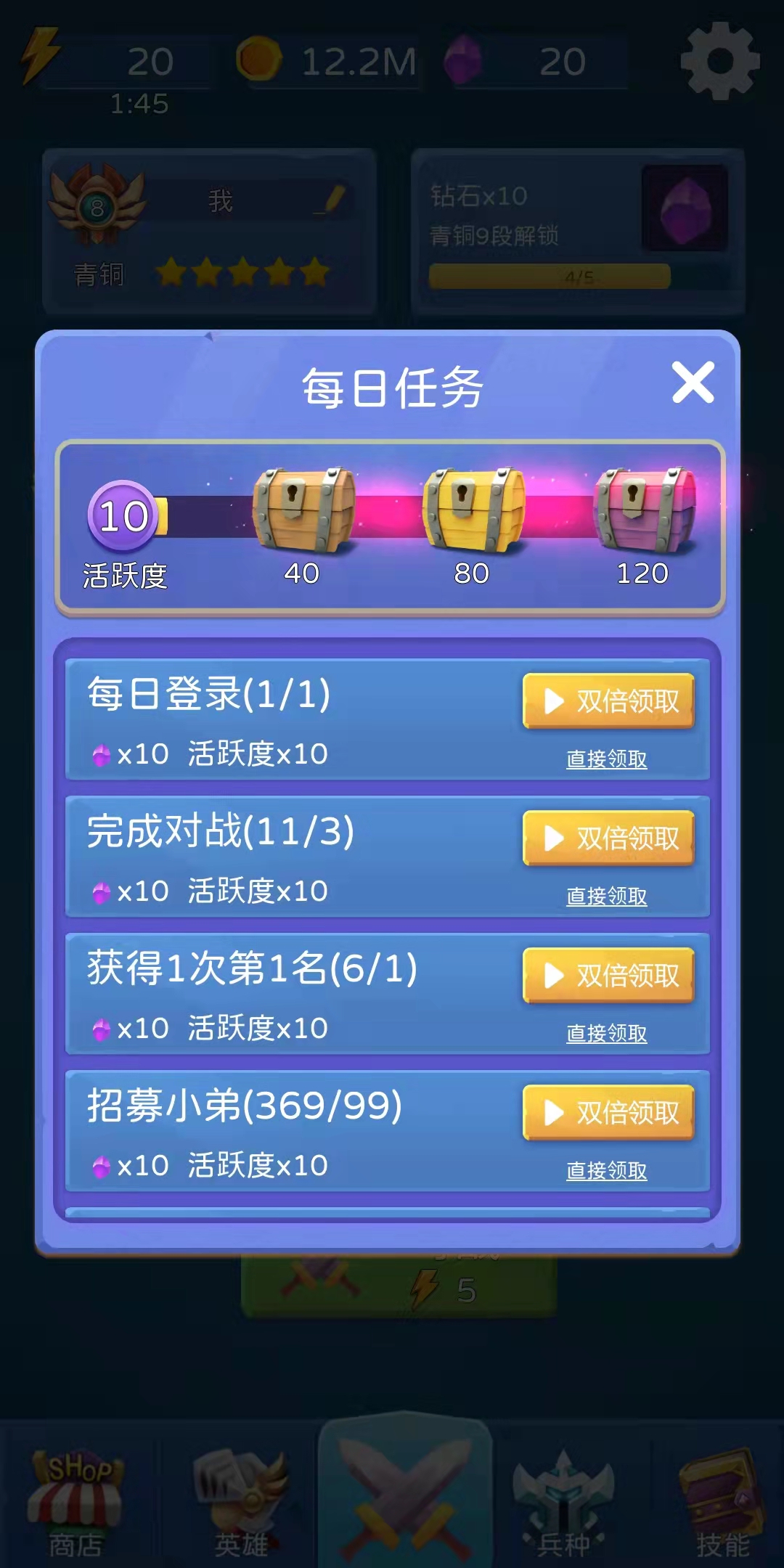784x1568 pixels.
Task: Click 直接领取 under 完成对战 task
Action: 608,898
